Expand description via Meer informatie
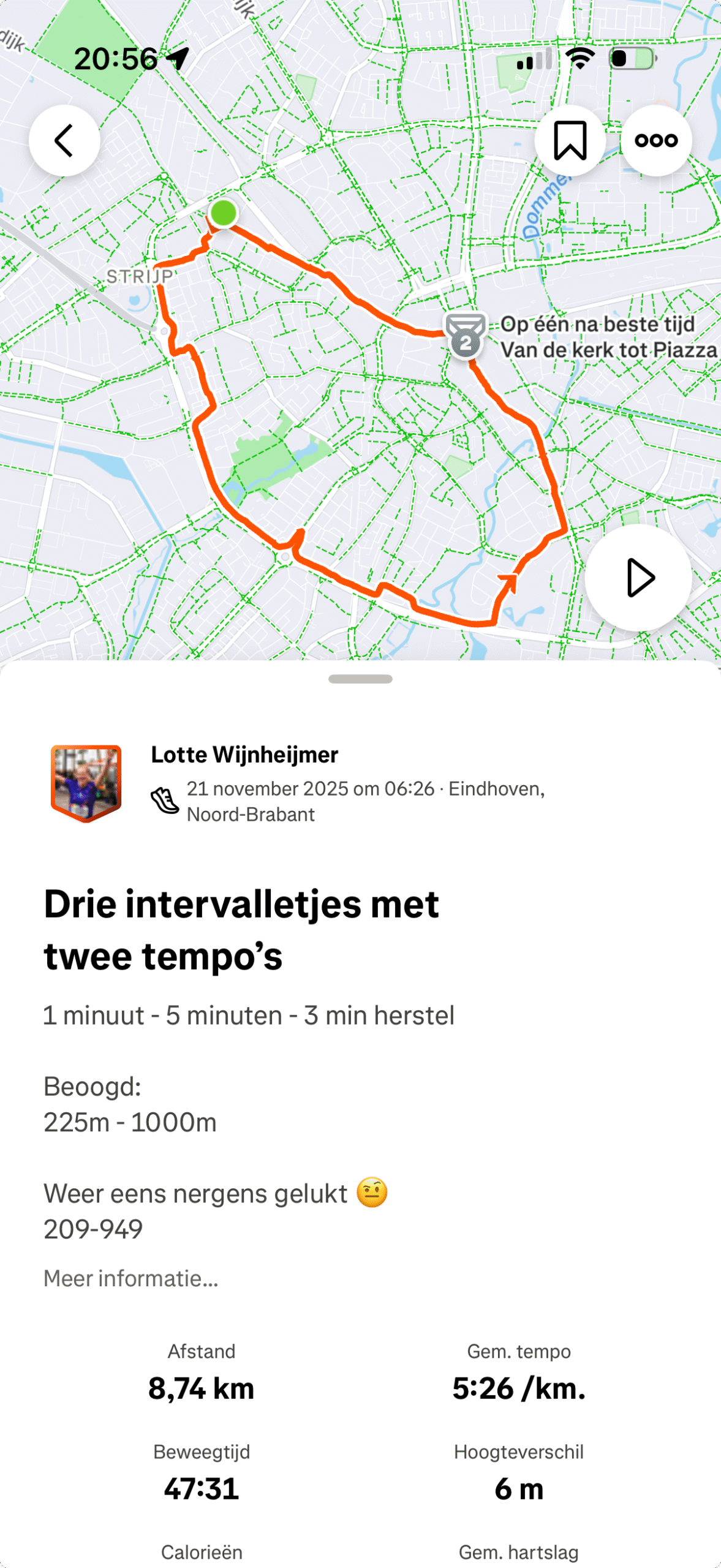 pos(130,1278)
